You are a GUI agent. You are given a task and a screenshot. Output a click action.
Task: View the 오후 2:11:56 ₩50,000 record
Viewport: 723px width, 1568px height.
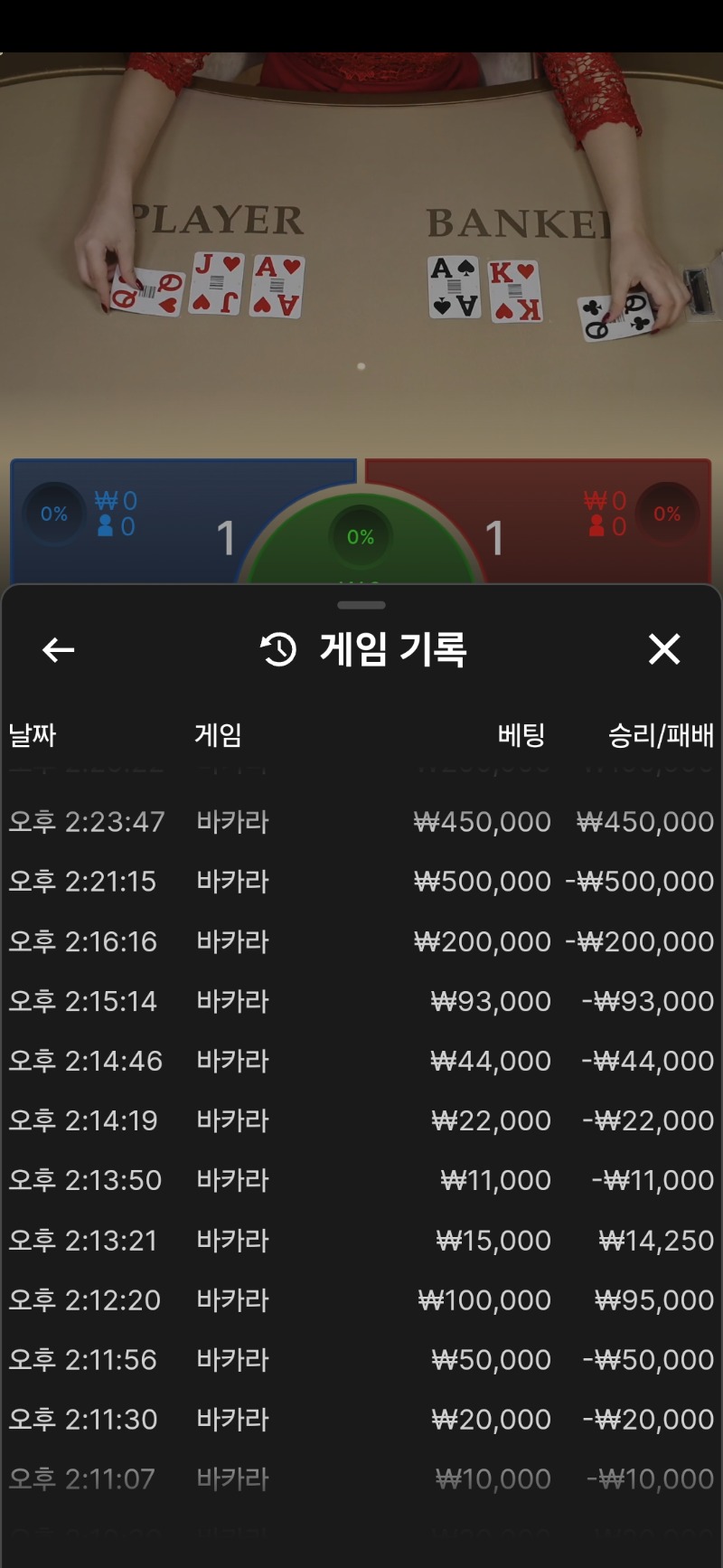pyautogui.click(x=361, y=1359)
